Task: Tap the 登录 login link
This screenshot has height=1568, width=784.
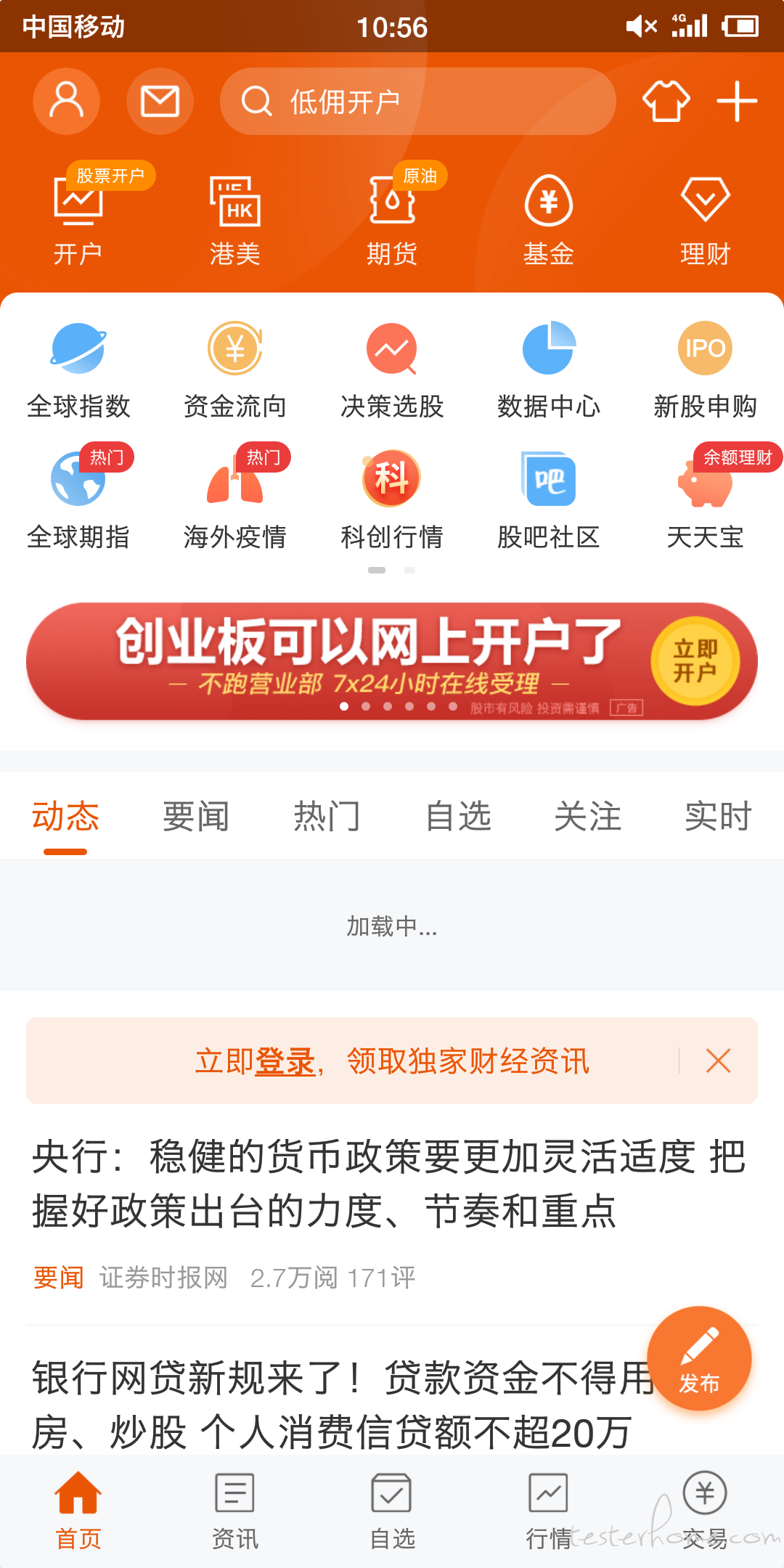Action: [x=285, y=1061]
